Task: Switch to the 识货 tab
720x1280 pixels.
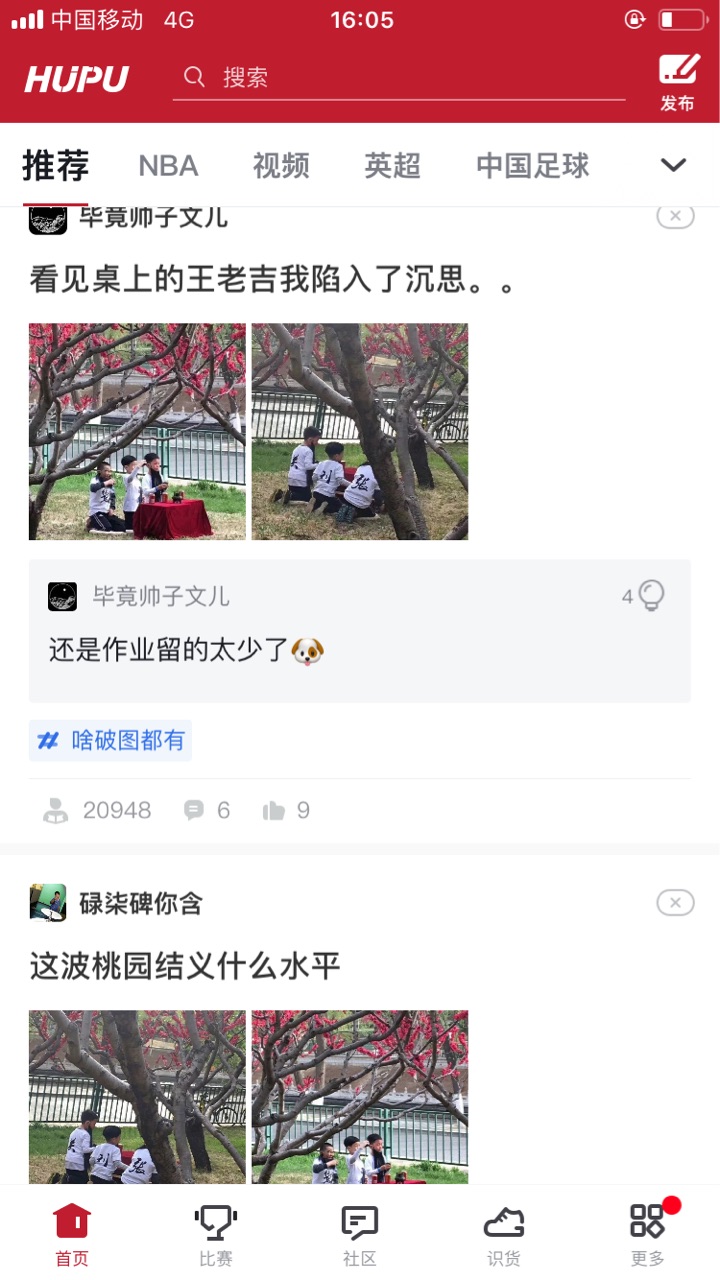Action: (x=503, y=1234)
